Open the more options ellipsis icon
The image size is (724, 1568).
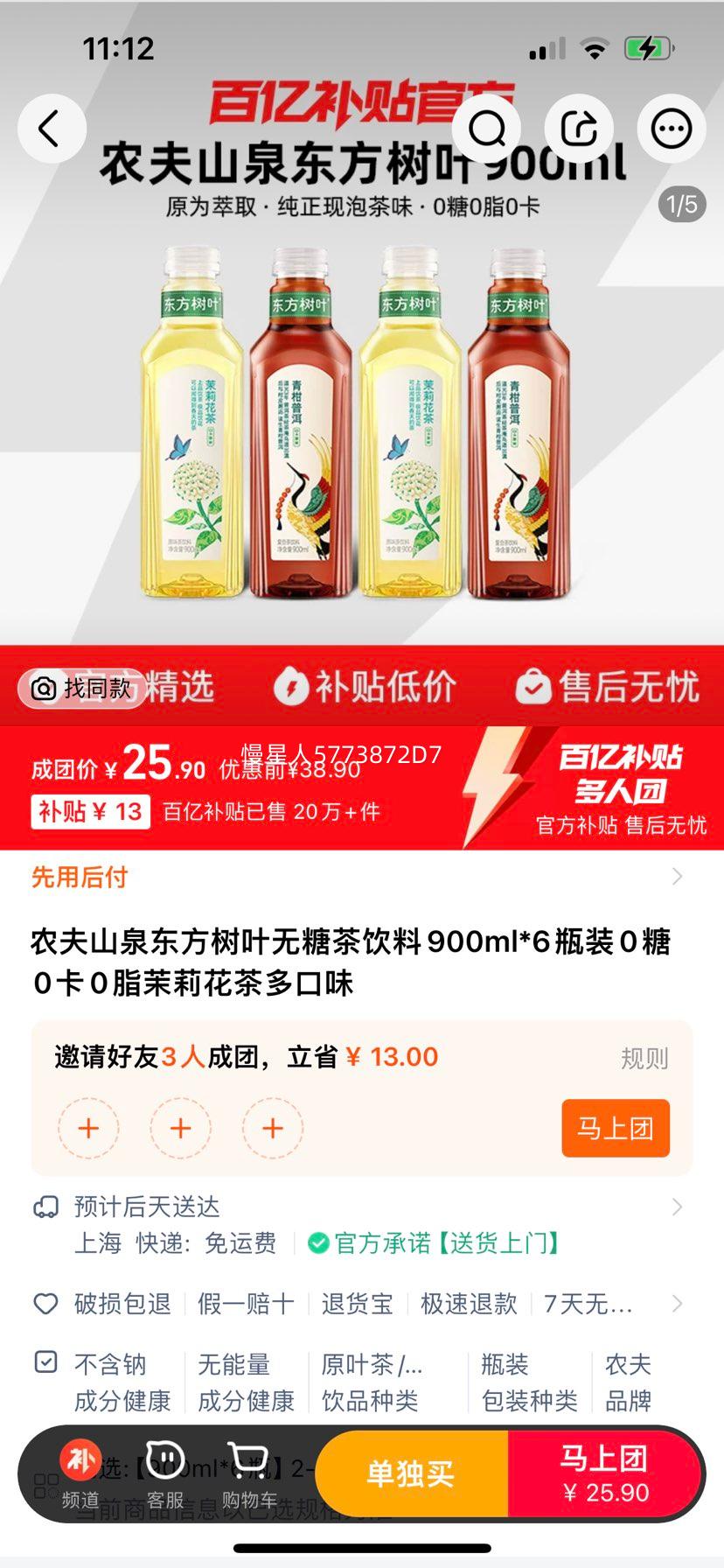point(671,129)
